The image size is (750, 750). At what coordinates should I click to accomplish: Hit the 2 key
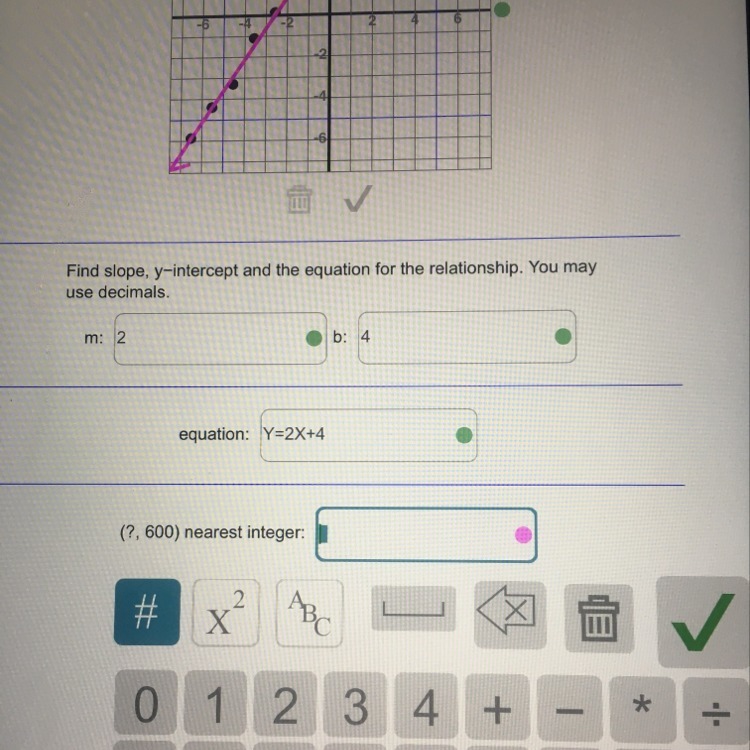coord(286,706)
